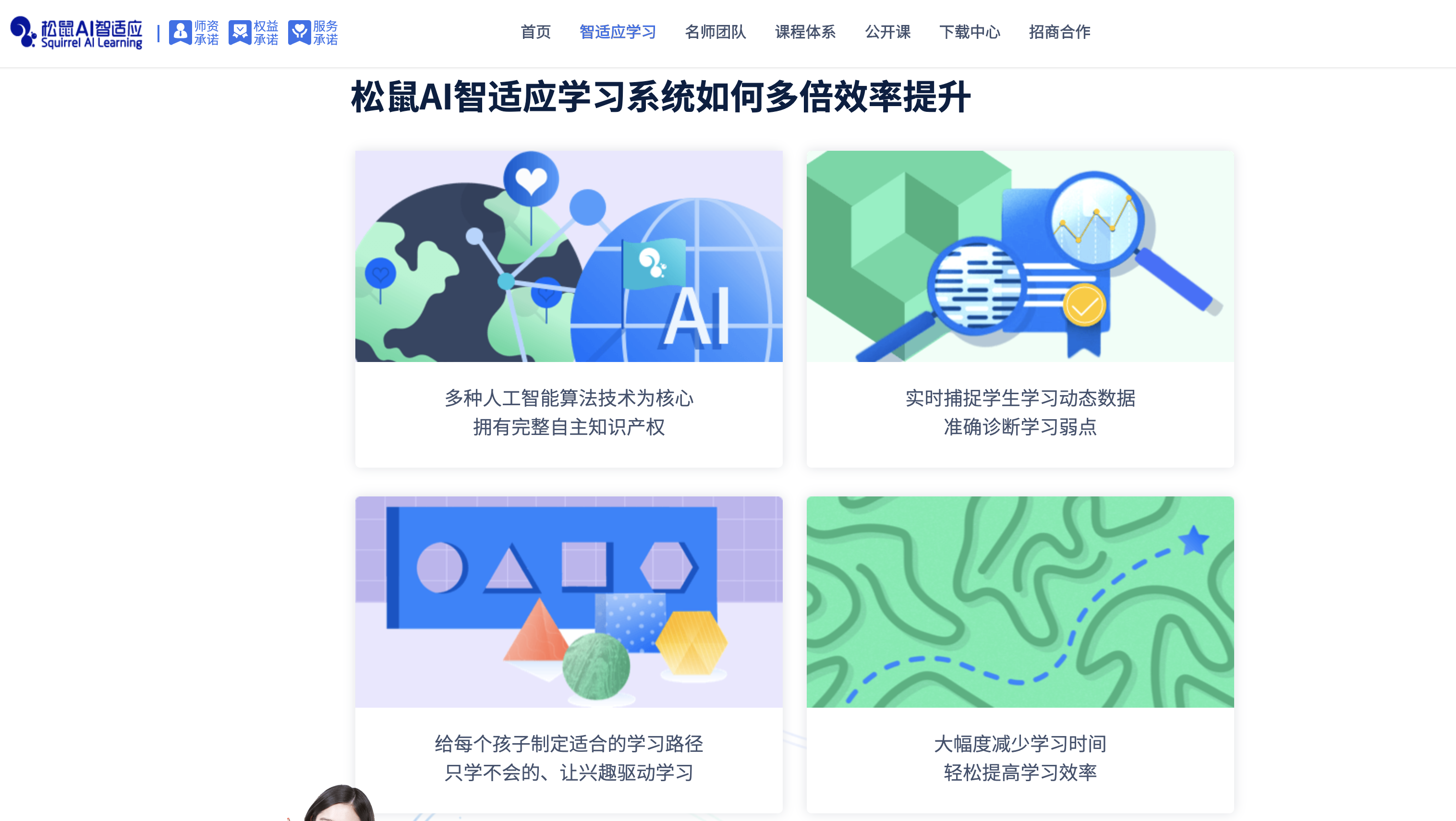Open the 师资承诺 badge
The height and width of the screenshot is (821, 1456).
tap(194, 33)
